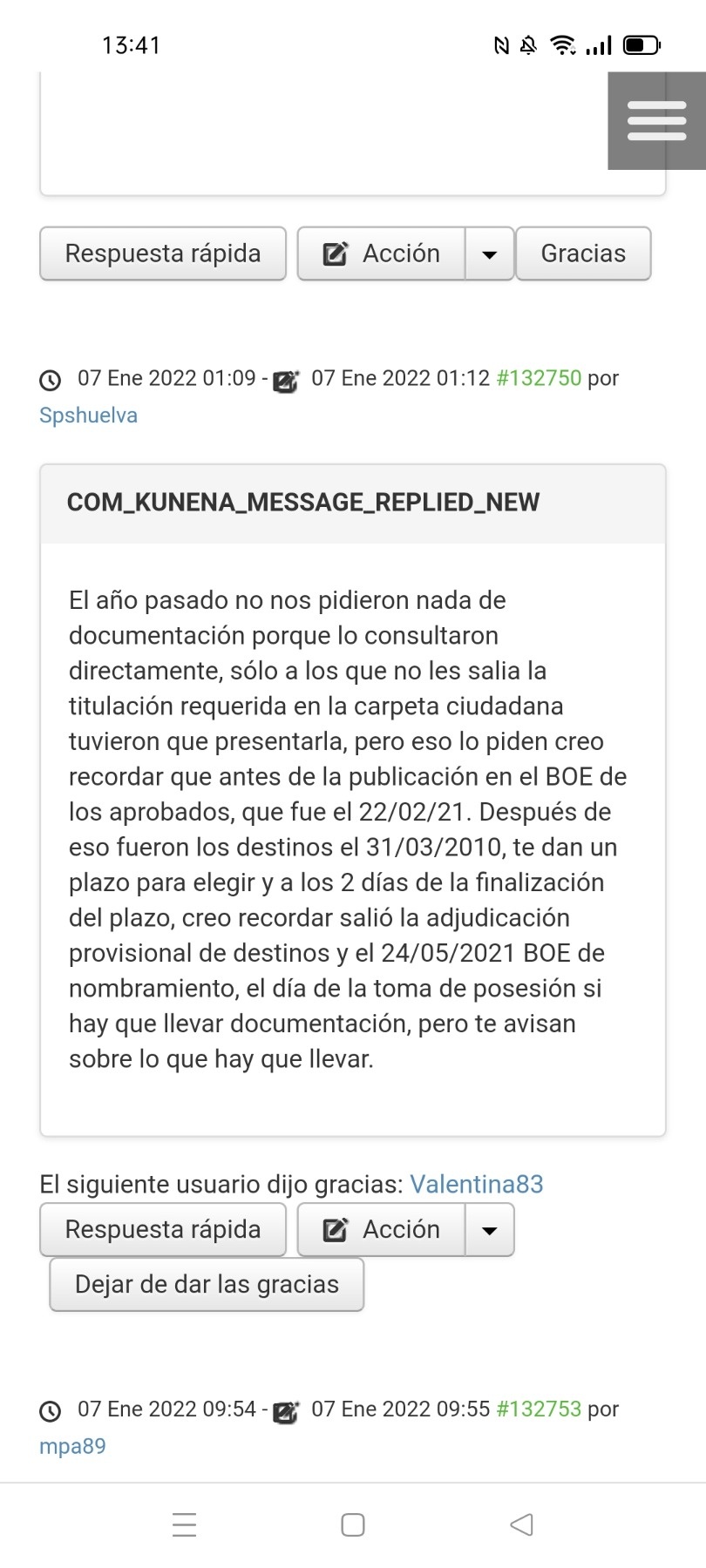Tap Acción button under Valentina83 thanks line
This screenshot has width=706, height=1568.
point(382,1229)
